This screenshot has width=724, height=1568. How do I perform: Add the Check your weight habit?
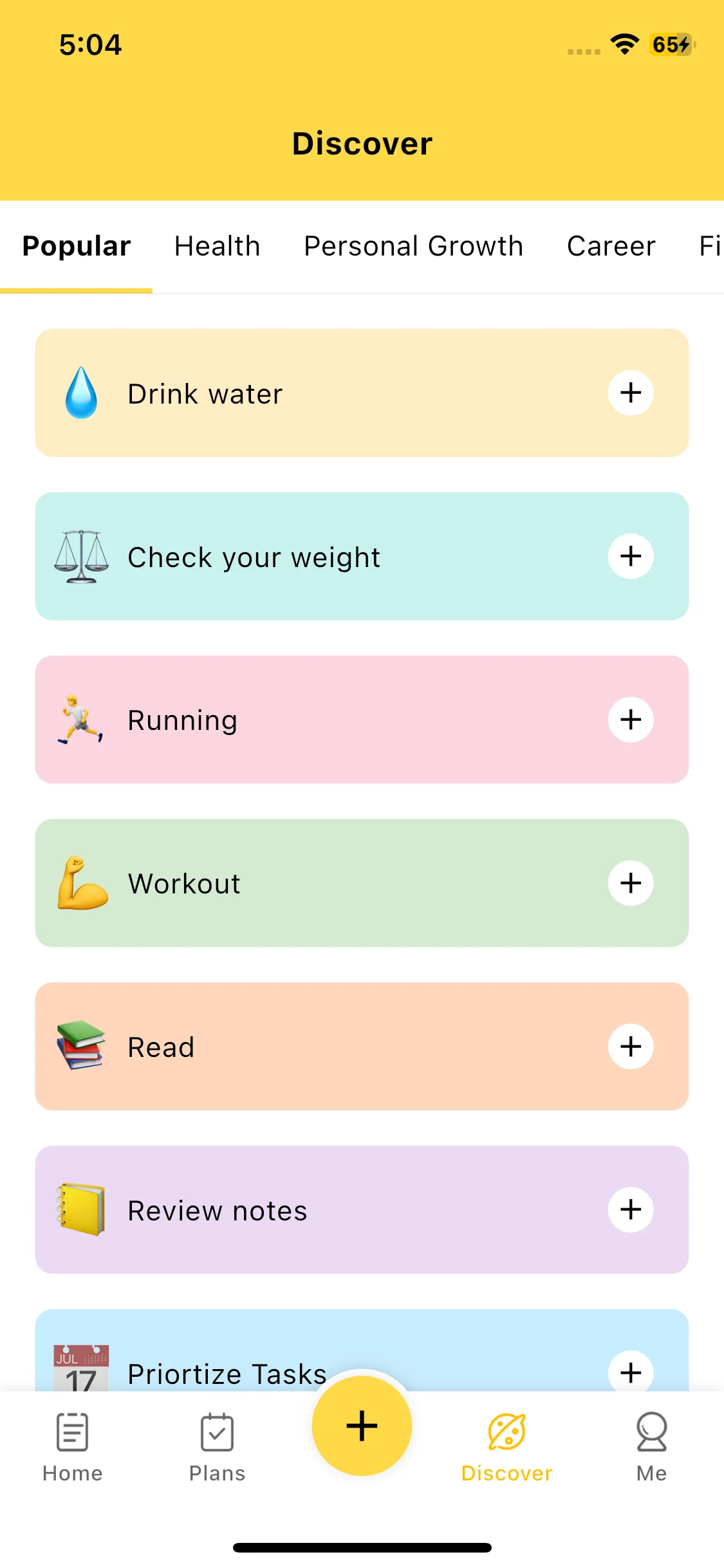point(631,556)
